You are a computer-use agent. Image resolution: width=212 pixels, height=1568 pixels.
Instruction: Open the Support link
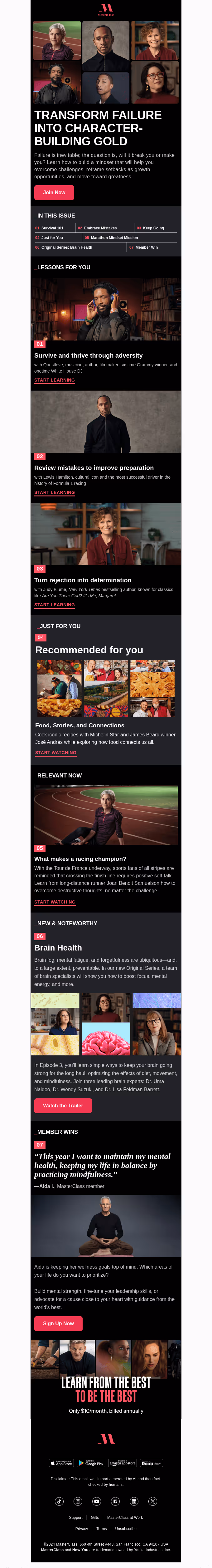pos(75,1518)
